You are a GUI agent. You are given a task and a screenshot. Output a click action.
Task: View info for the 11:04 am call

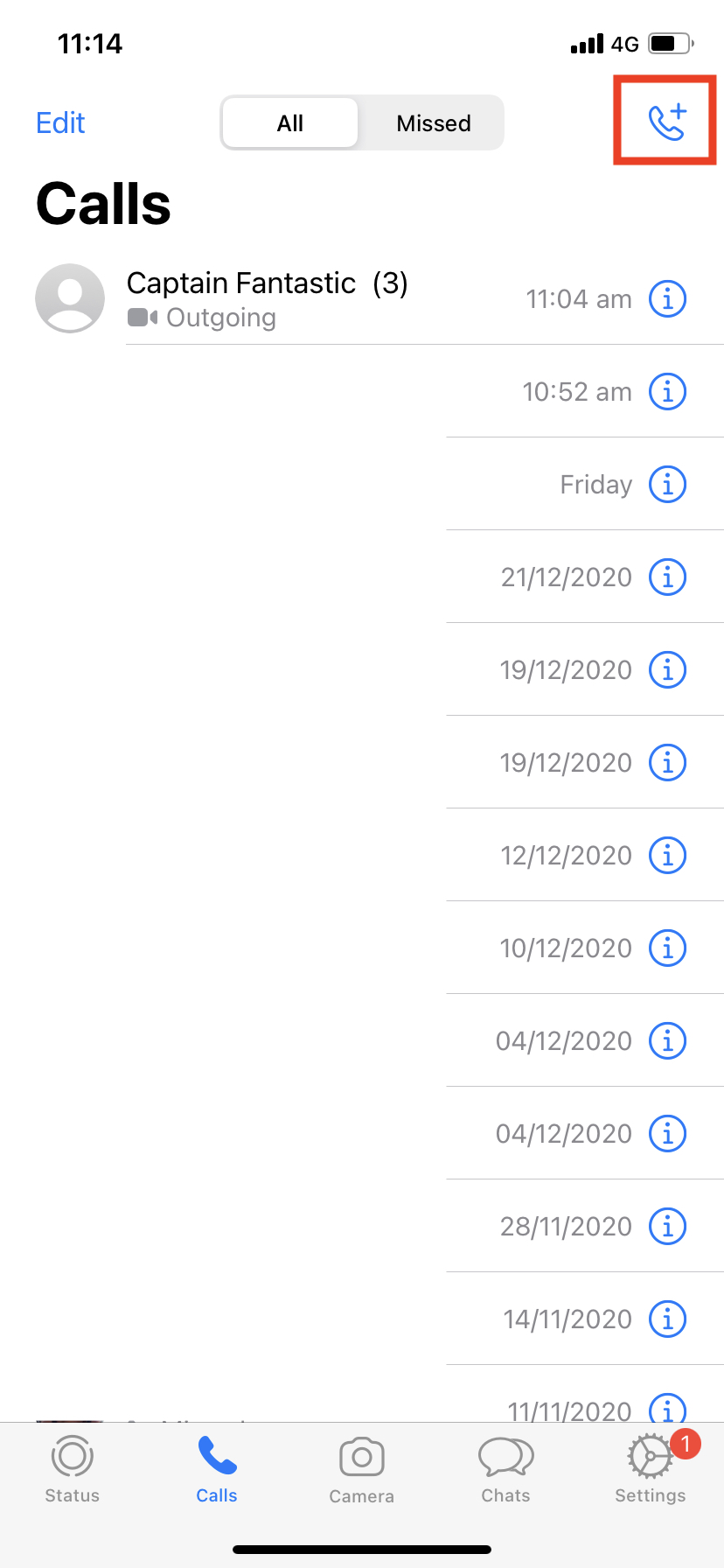667,299
